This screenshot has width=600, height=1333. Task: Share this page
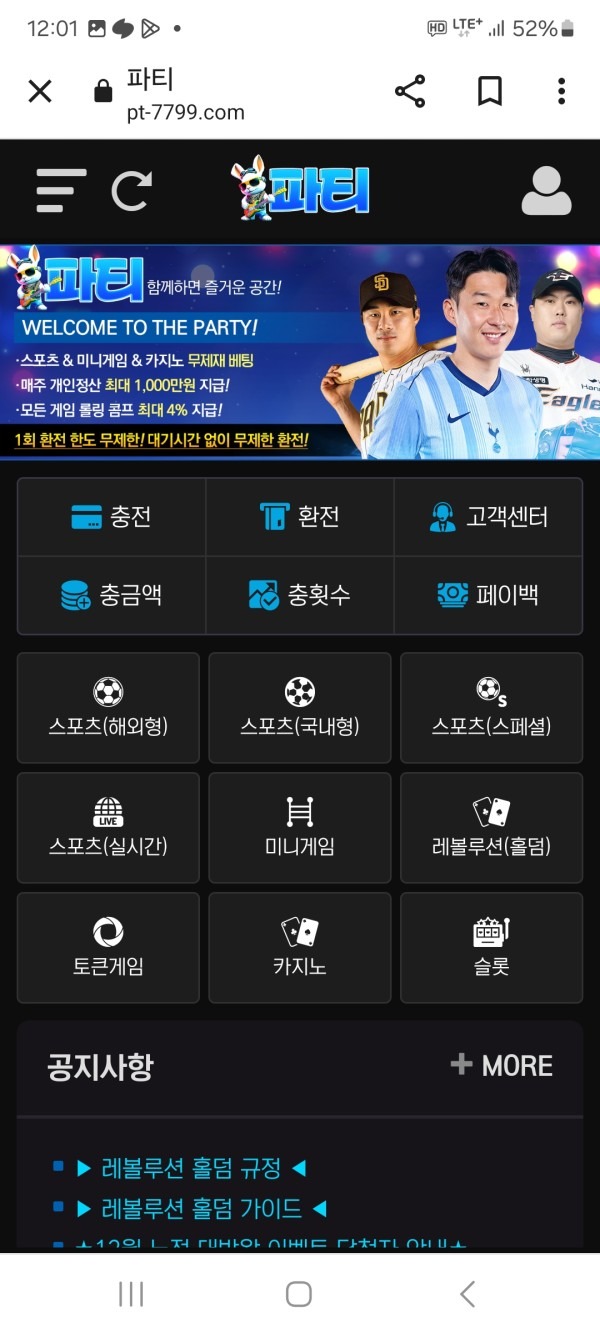[x=410, y=92]
